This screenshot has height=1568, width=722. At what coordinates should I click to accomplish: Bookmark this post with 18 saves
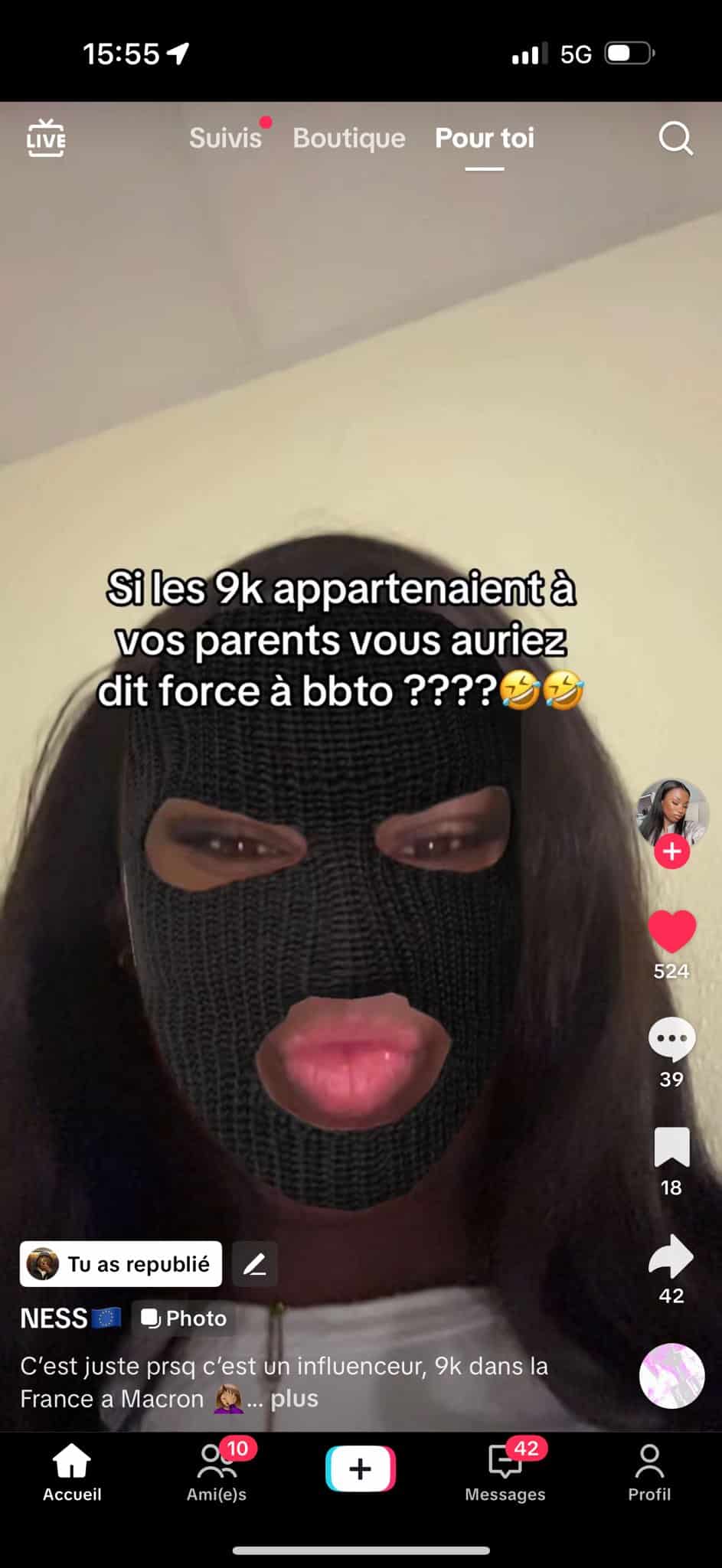[671, 1147]
